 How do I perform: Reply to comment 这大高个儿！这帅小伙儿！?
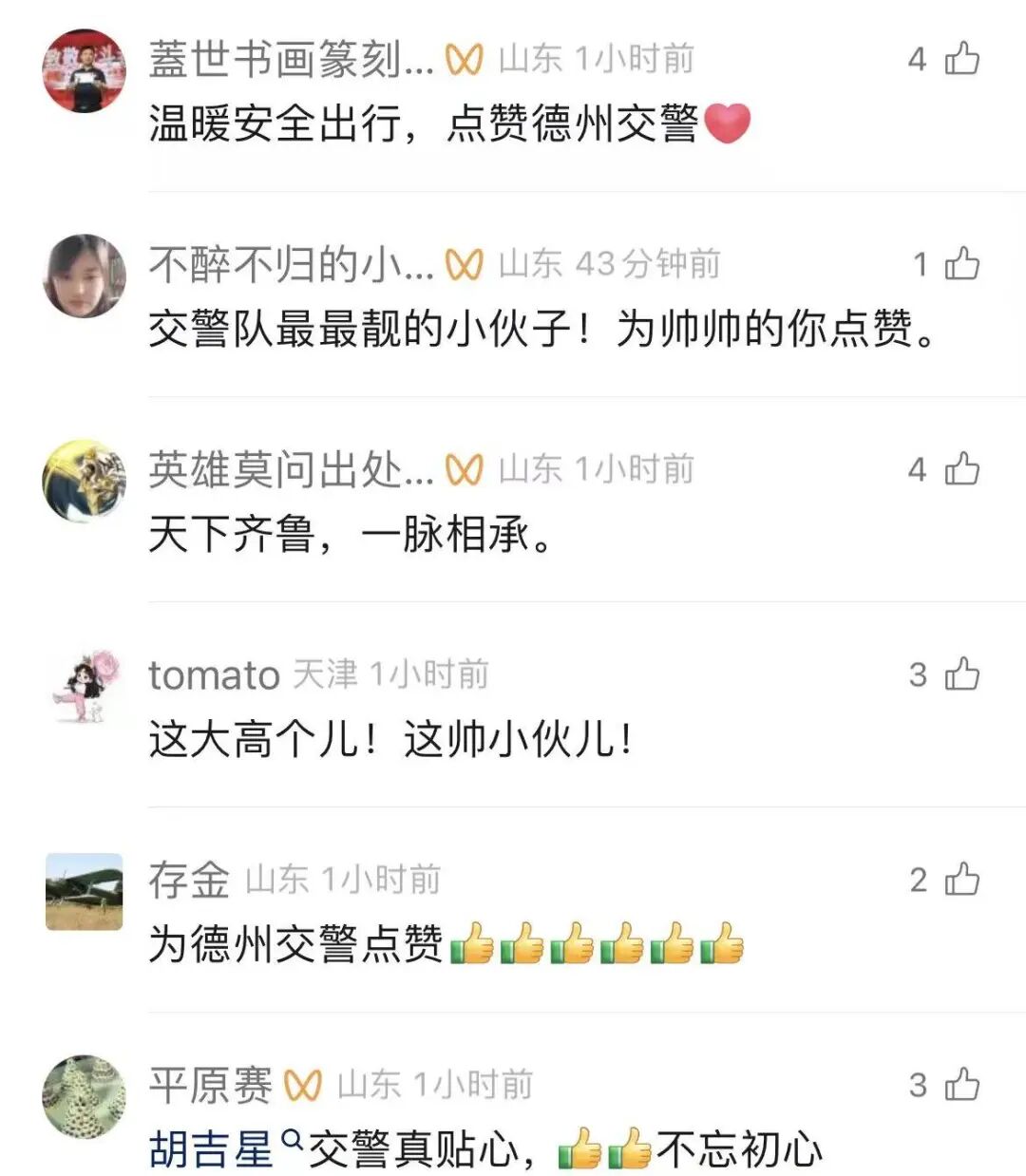[389, 739]
